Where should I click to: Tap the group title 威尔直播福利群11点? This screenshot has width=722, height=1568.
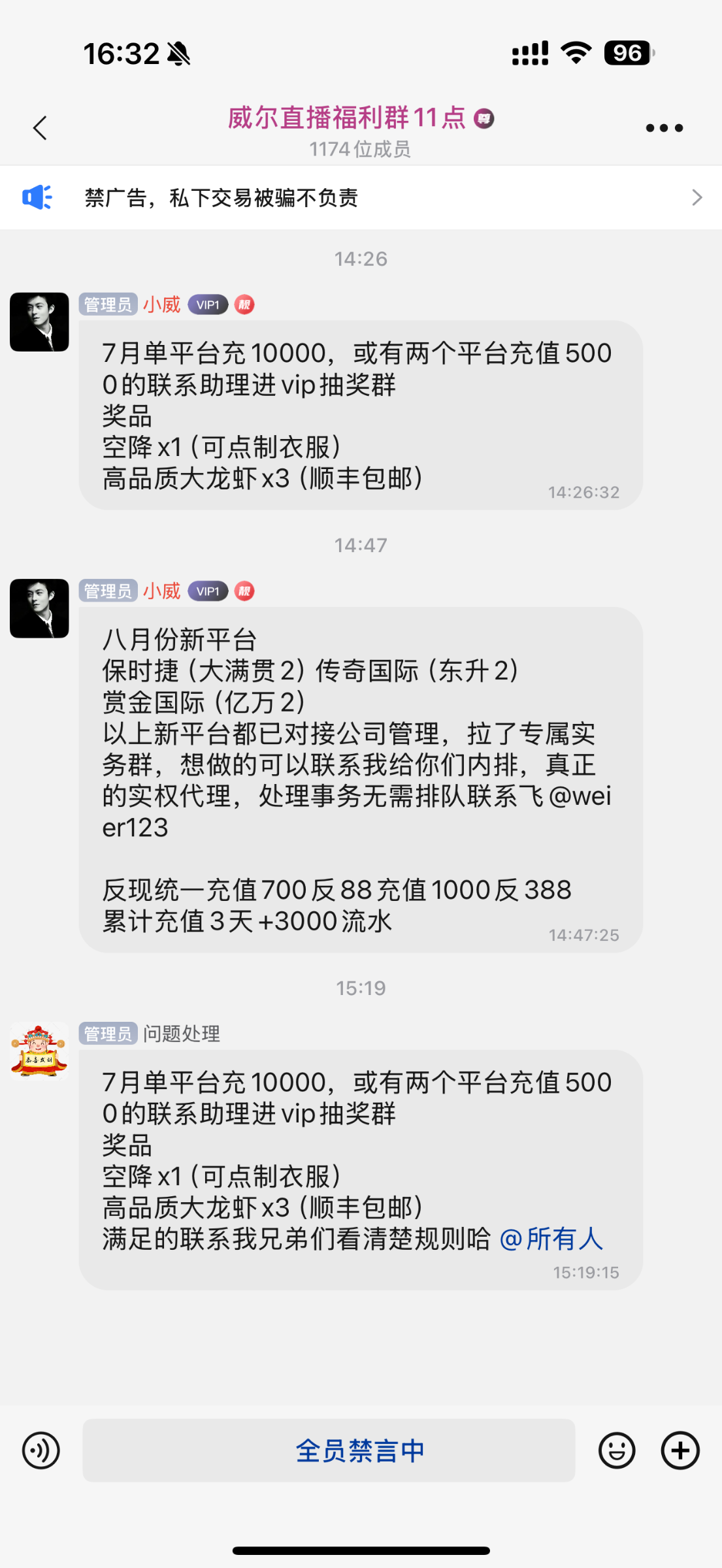[x=346, y=118]
